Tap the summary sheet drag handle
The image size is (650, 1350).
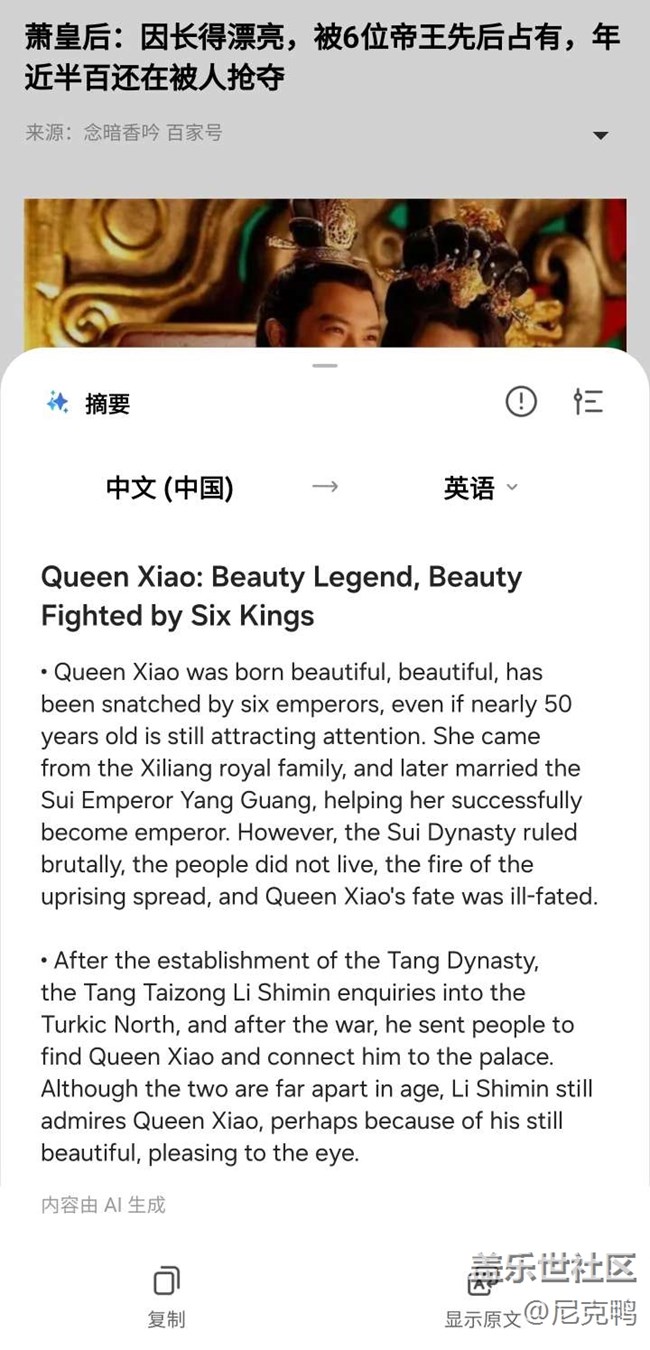[x=325, y=366]
